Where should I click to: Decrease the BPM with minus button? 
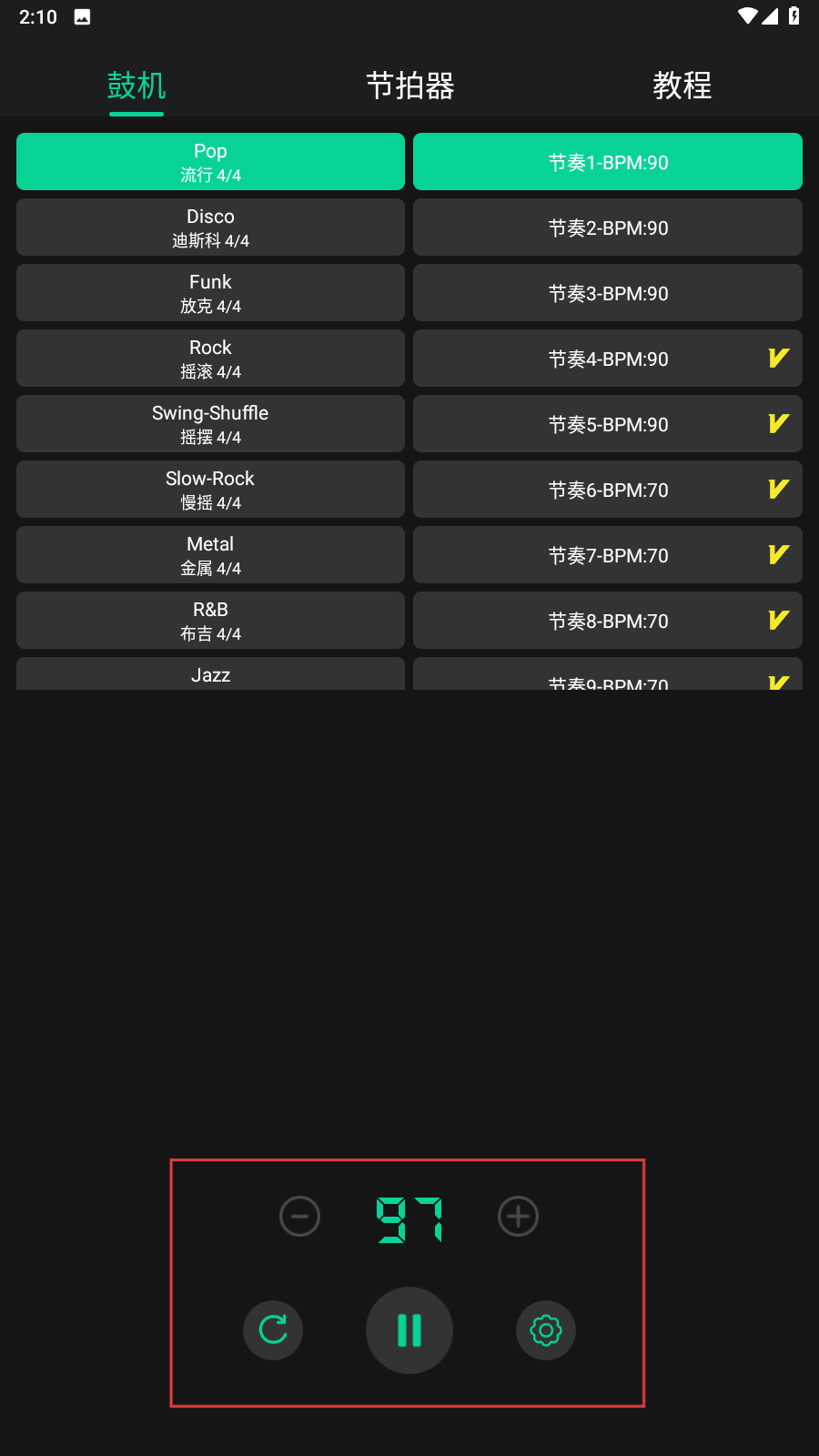[x=299, y=1217]
